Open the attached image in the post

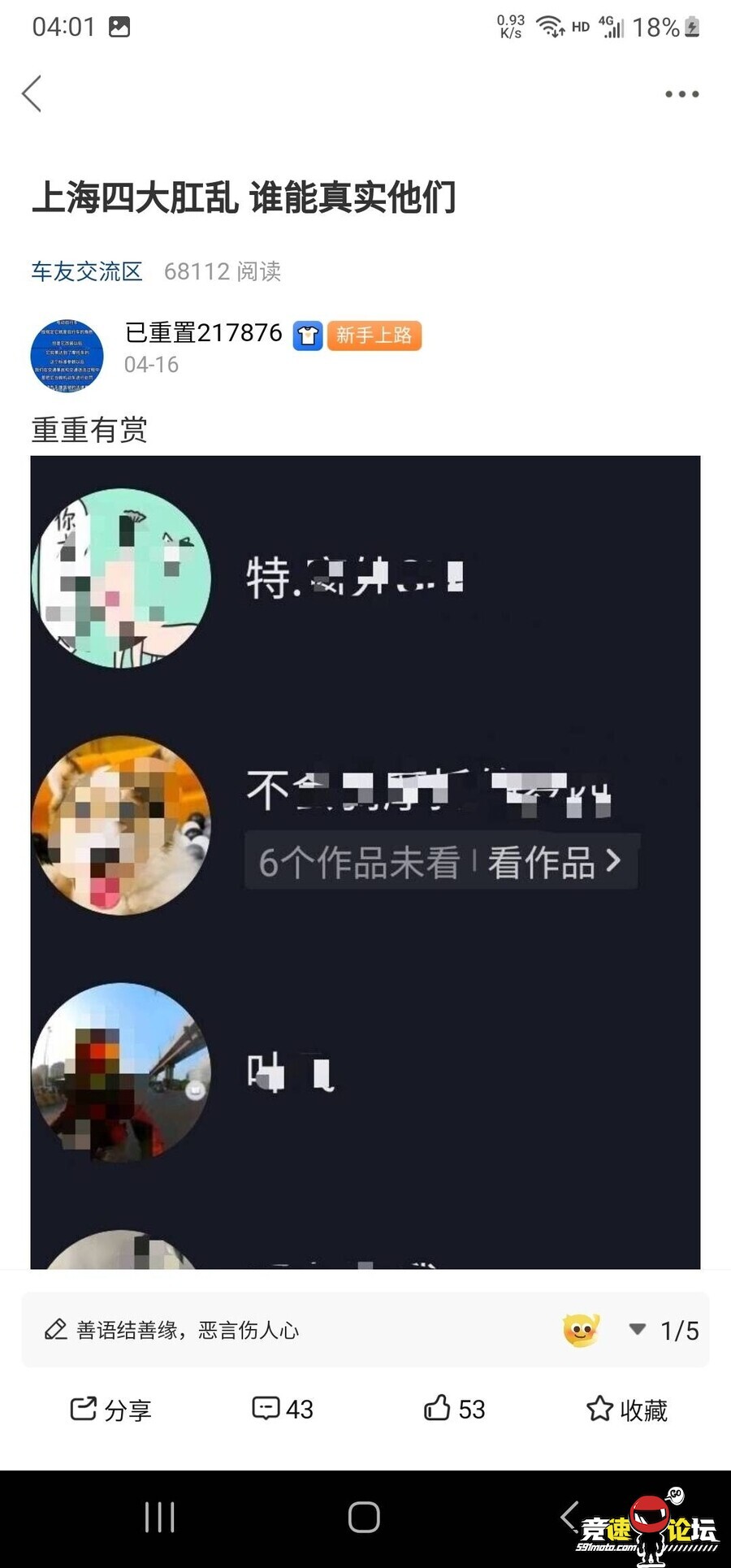[x=365, y=861]
